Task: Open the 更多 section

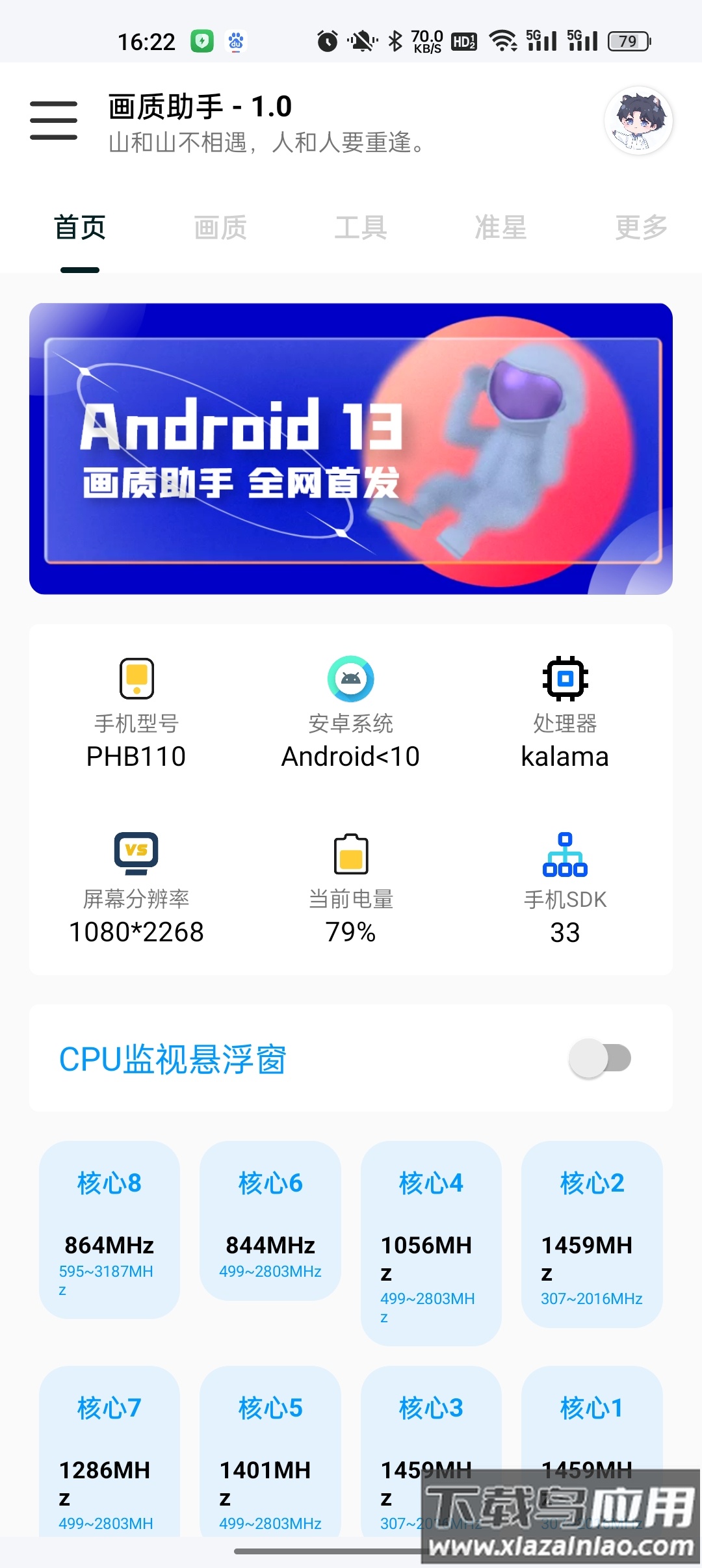Action: 641,227
